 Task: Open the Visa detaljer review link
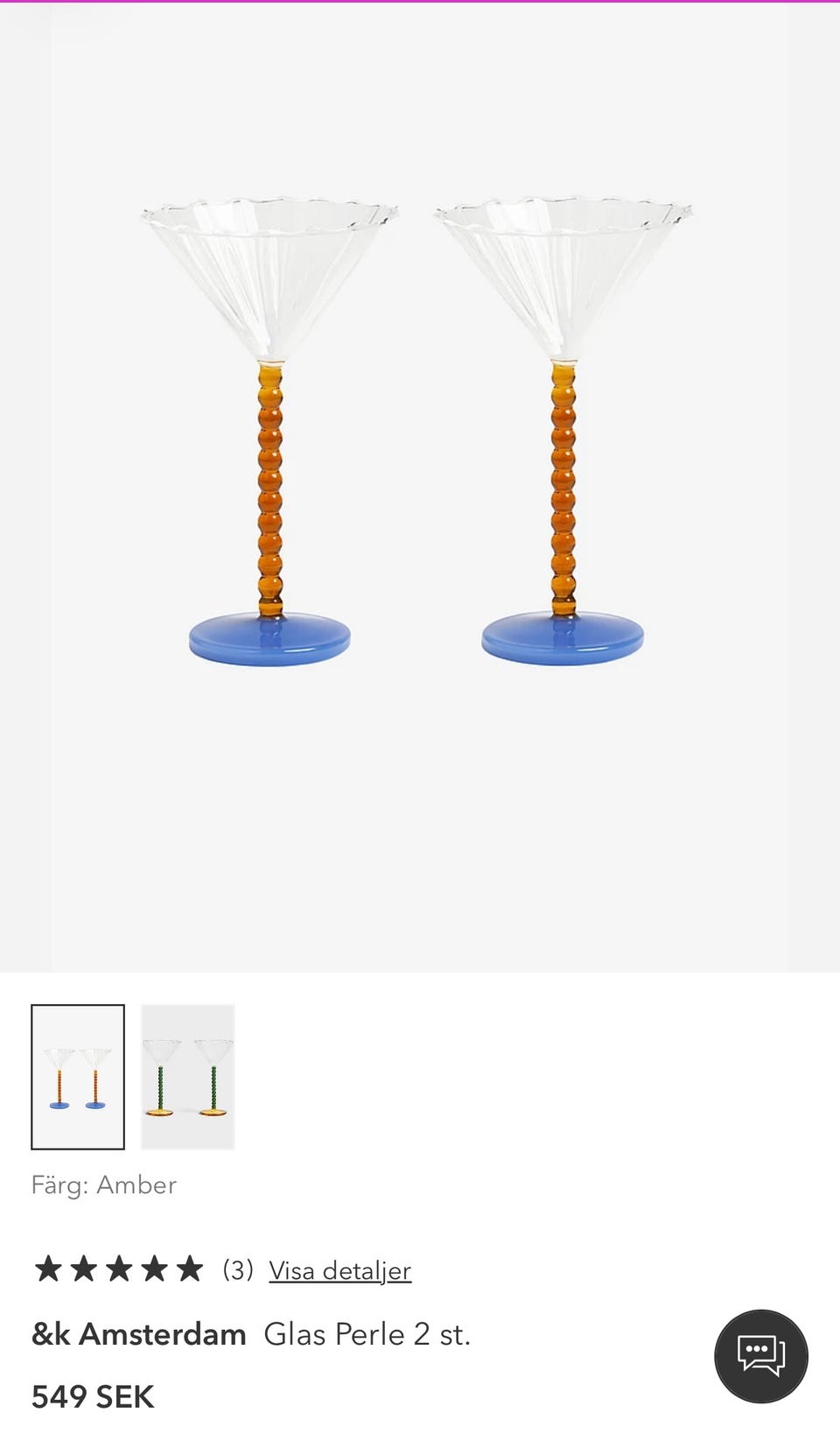pyautogui.click(x=339, y=1270)
